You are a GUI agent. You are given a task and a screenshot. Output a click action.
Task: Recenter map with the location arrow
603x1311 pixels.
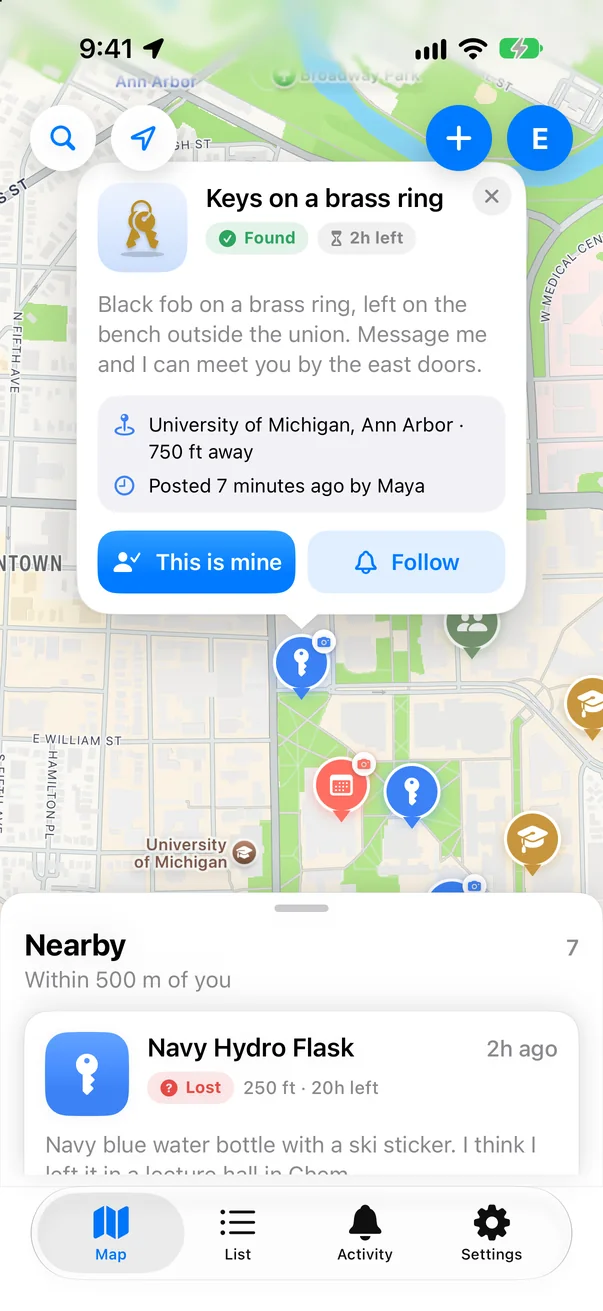(144, 138)
